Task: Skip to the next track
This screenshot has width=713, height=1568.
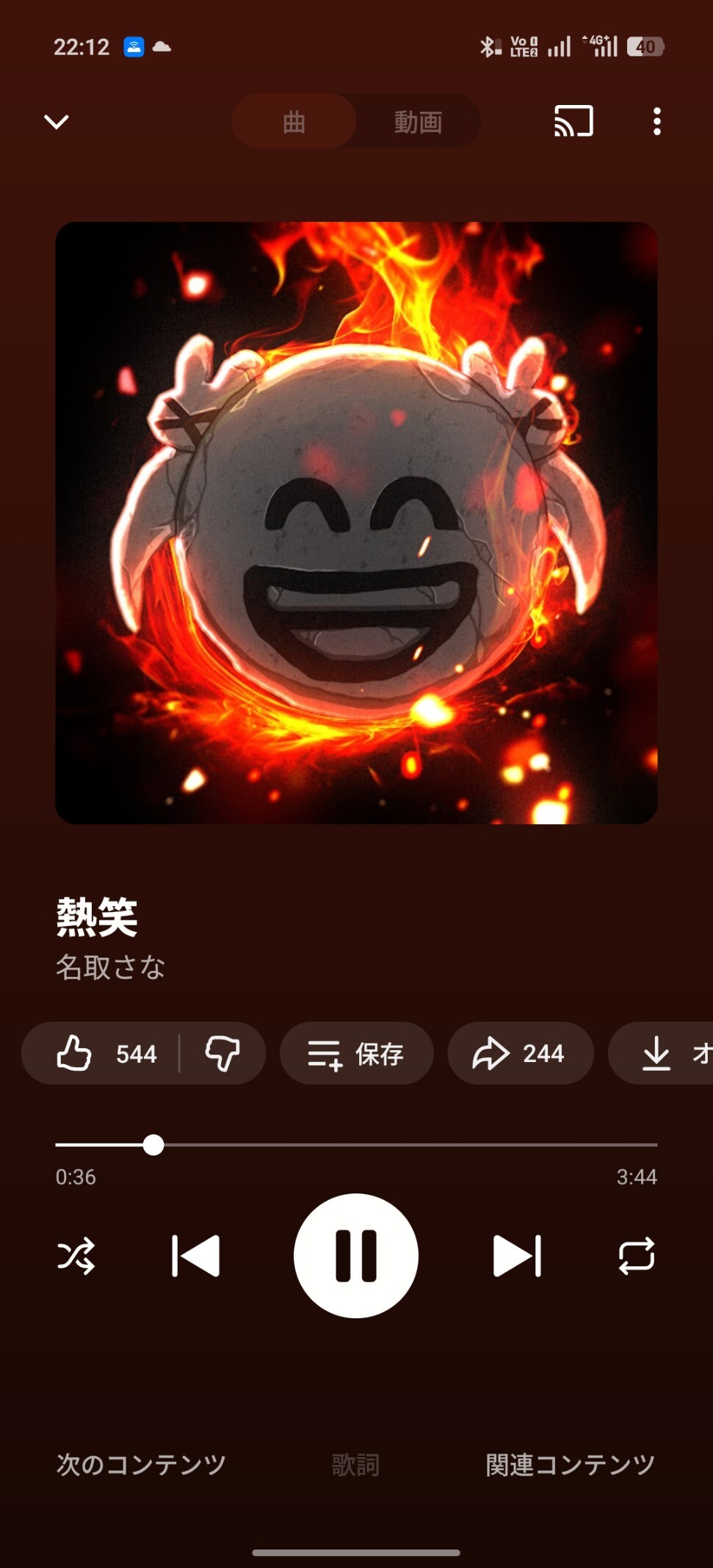Action: point(516,1256)
